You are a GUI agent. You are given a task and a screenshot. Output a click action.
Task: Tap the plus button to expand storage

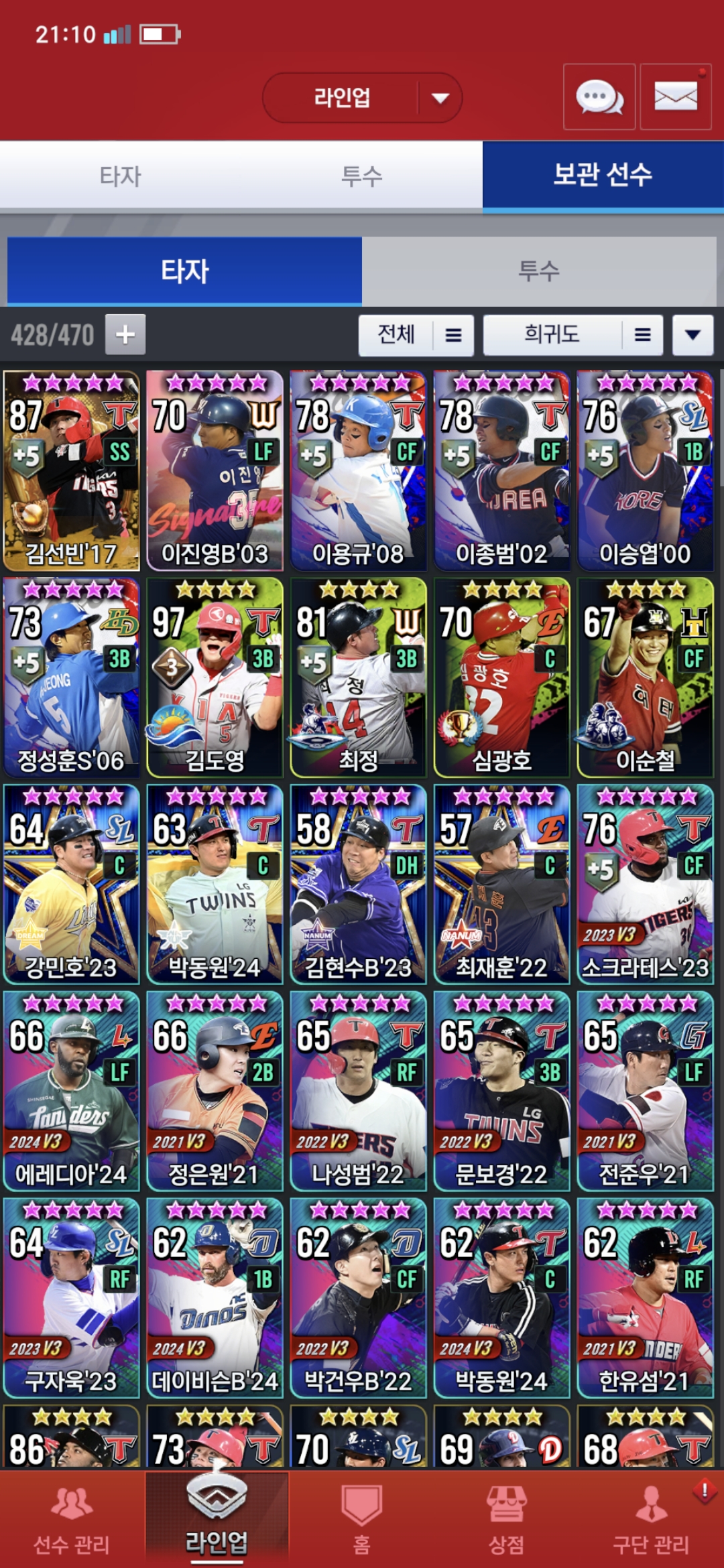(x=125, y=334)
